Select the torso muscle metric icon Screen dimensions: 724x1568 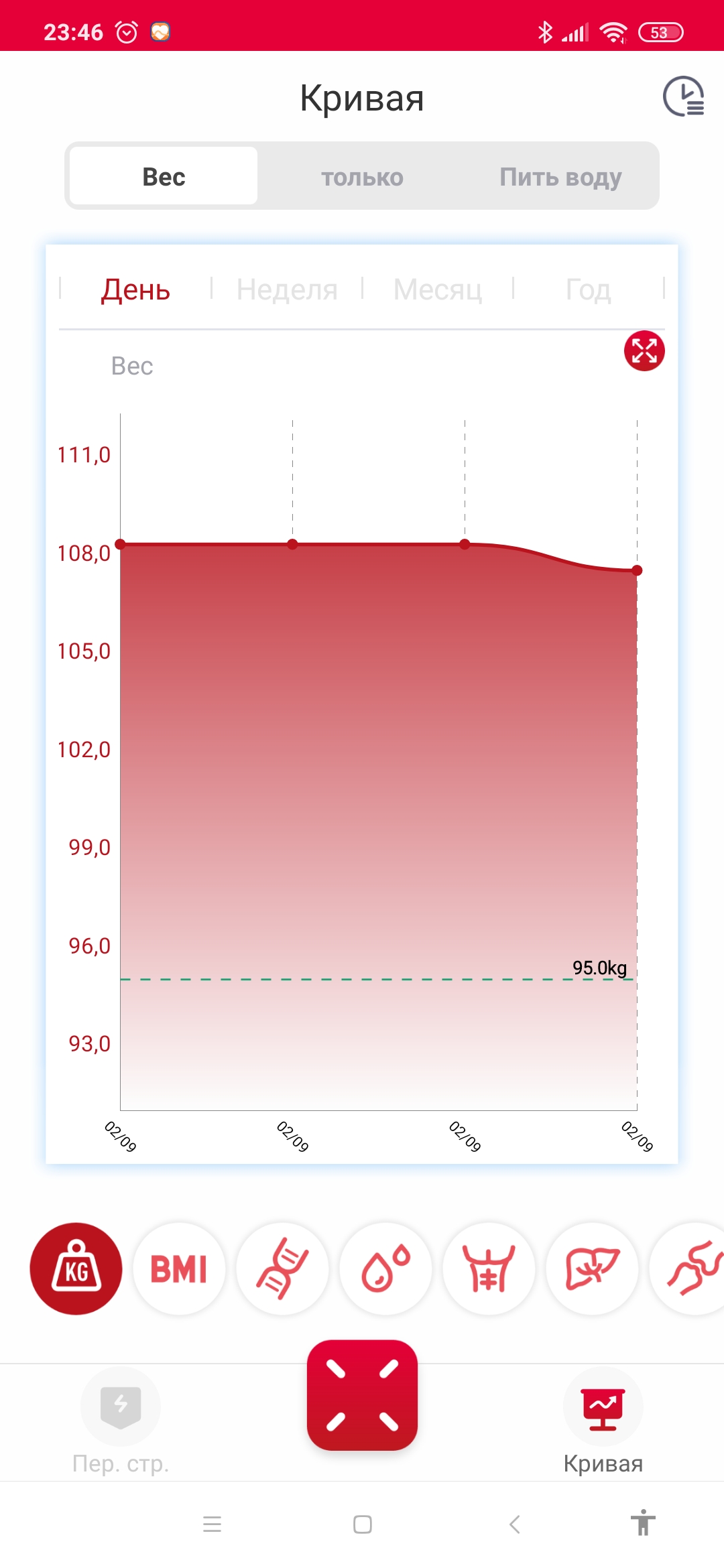(489, 1268)
